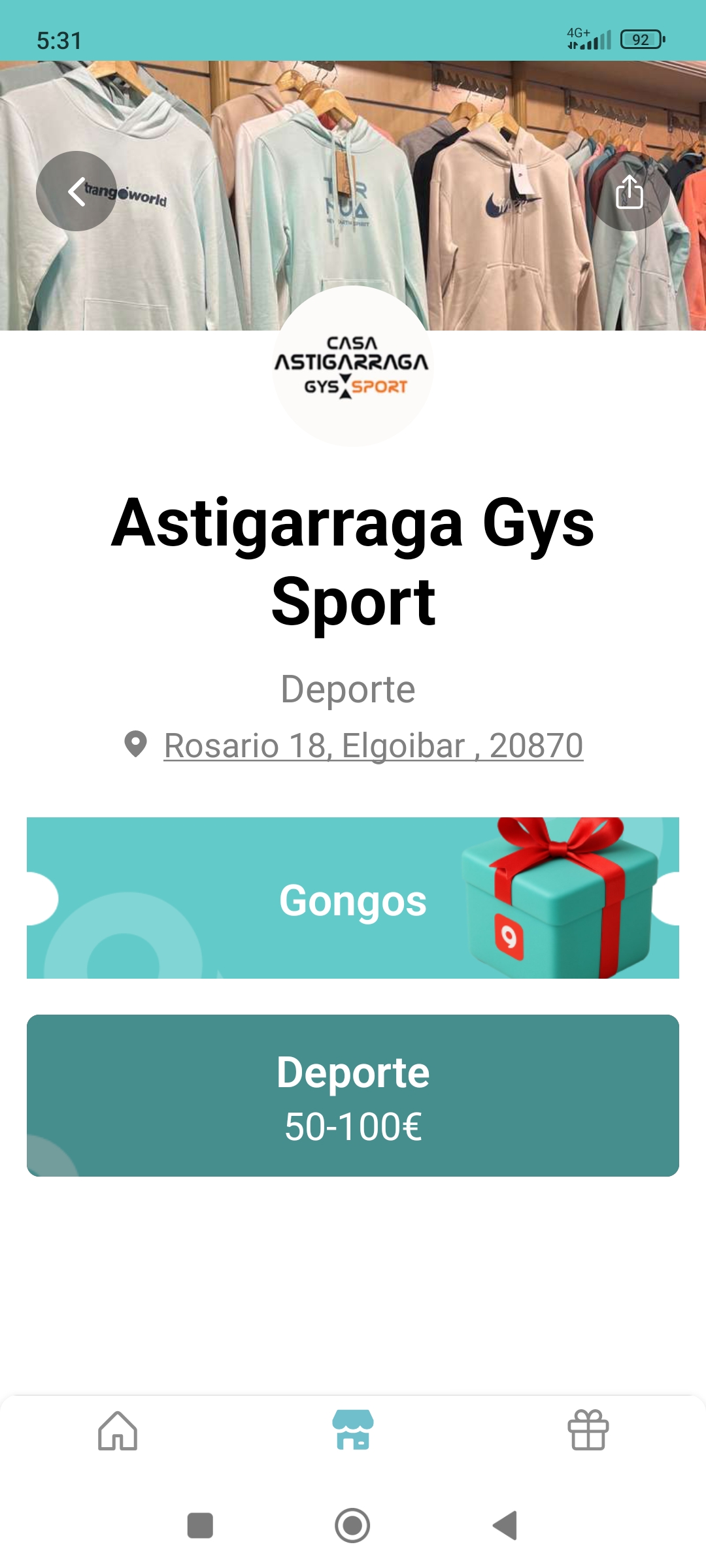Viewport: 706px width, 1568px height.
Task: Switch to the Gifts tab
Action: [588, 1431]
